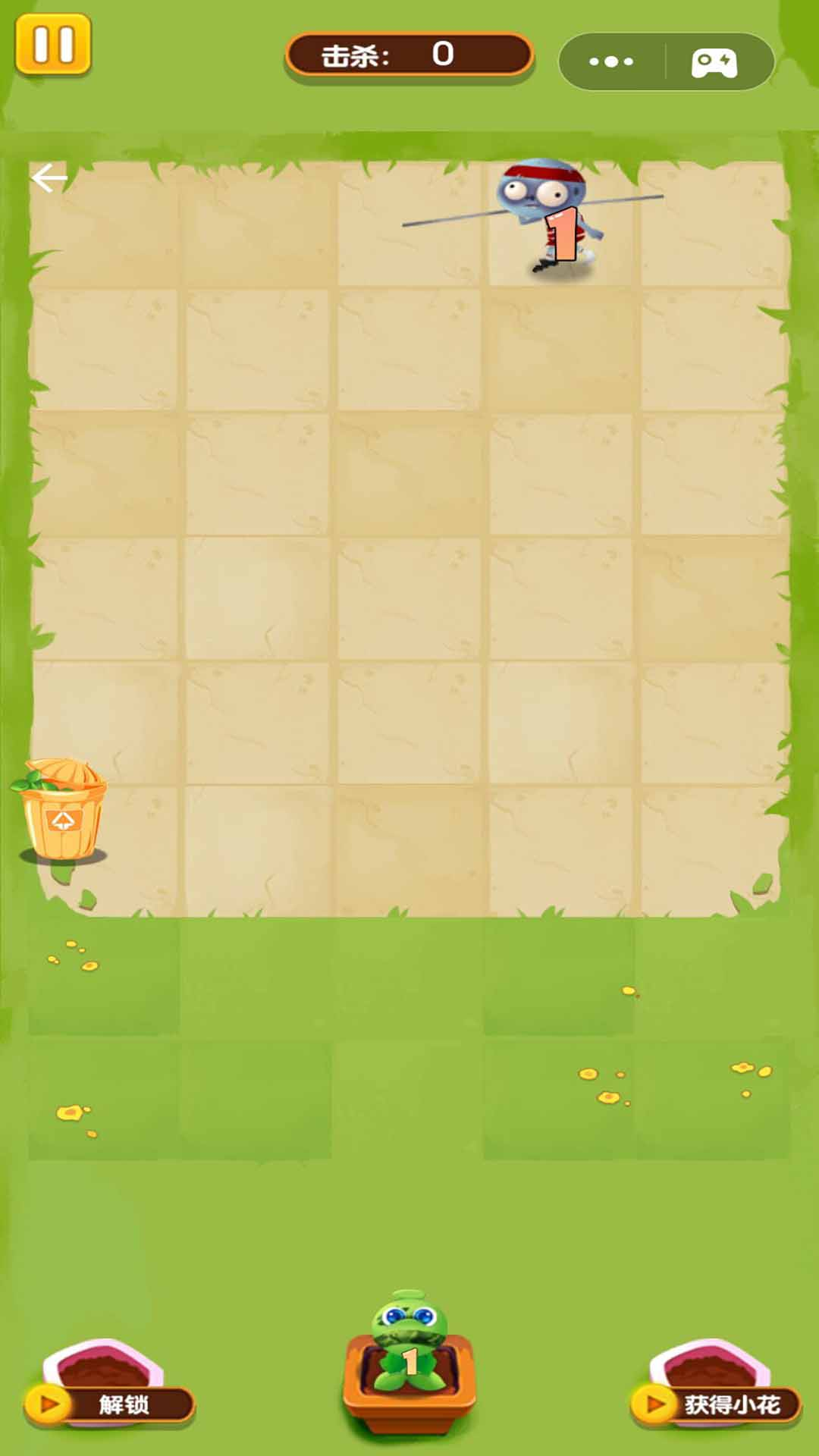The height and width of the screenshot is (1456, 819).
Task: Tap the 解锁 unlock button
Action: (x=110, y=1404)
